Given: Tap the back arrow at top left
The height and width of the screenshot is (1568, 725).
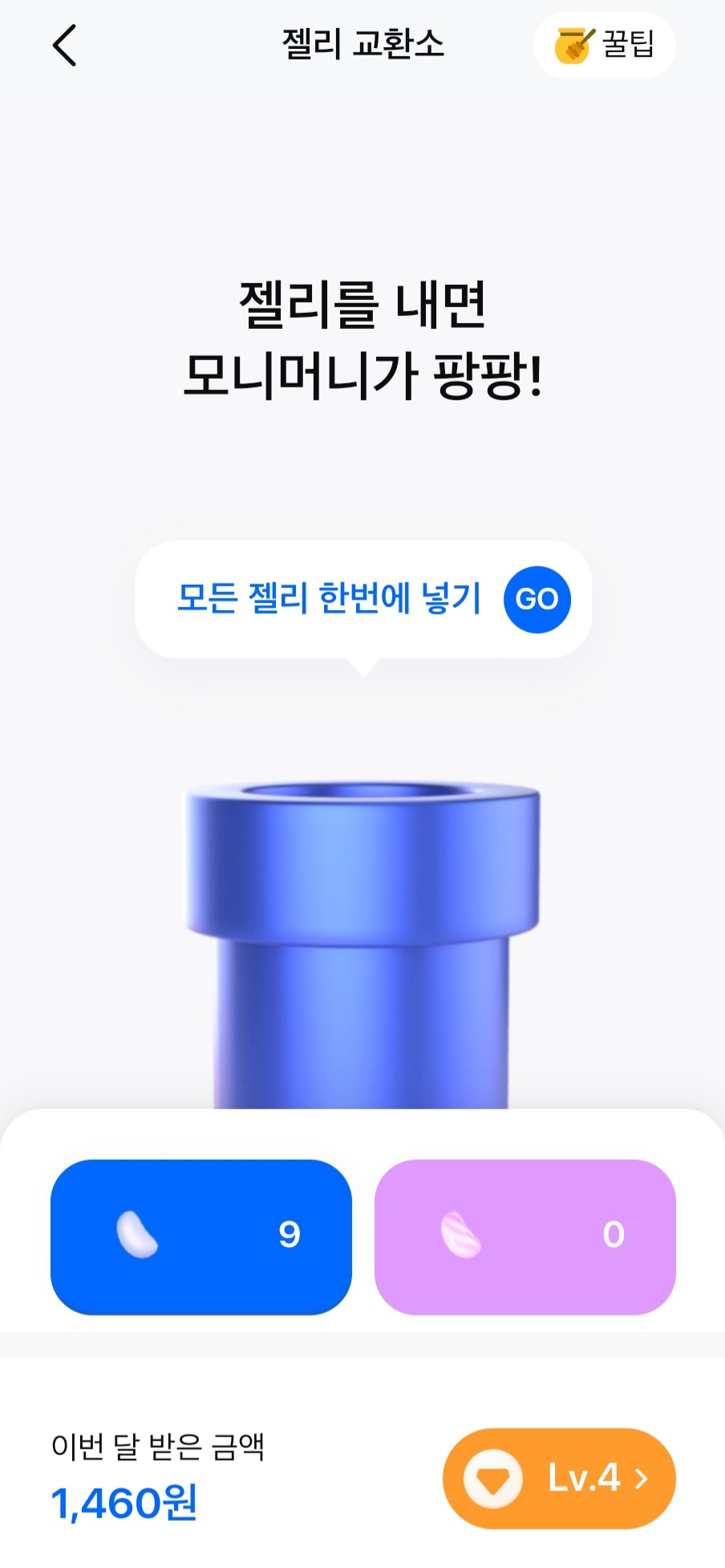Looking at the screenshot, I should click(65, 46).
